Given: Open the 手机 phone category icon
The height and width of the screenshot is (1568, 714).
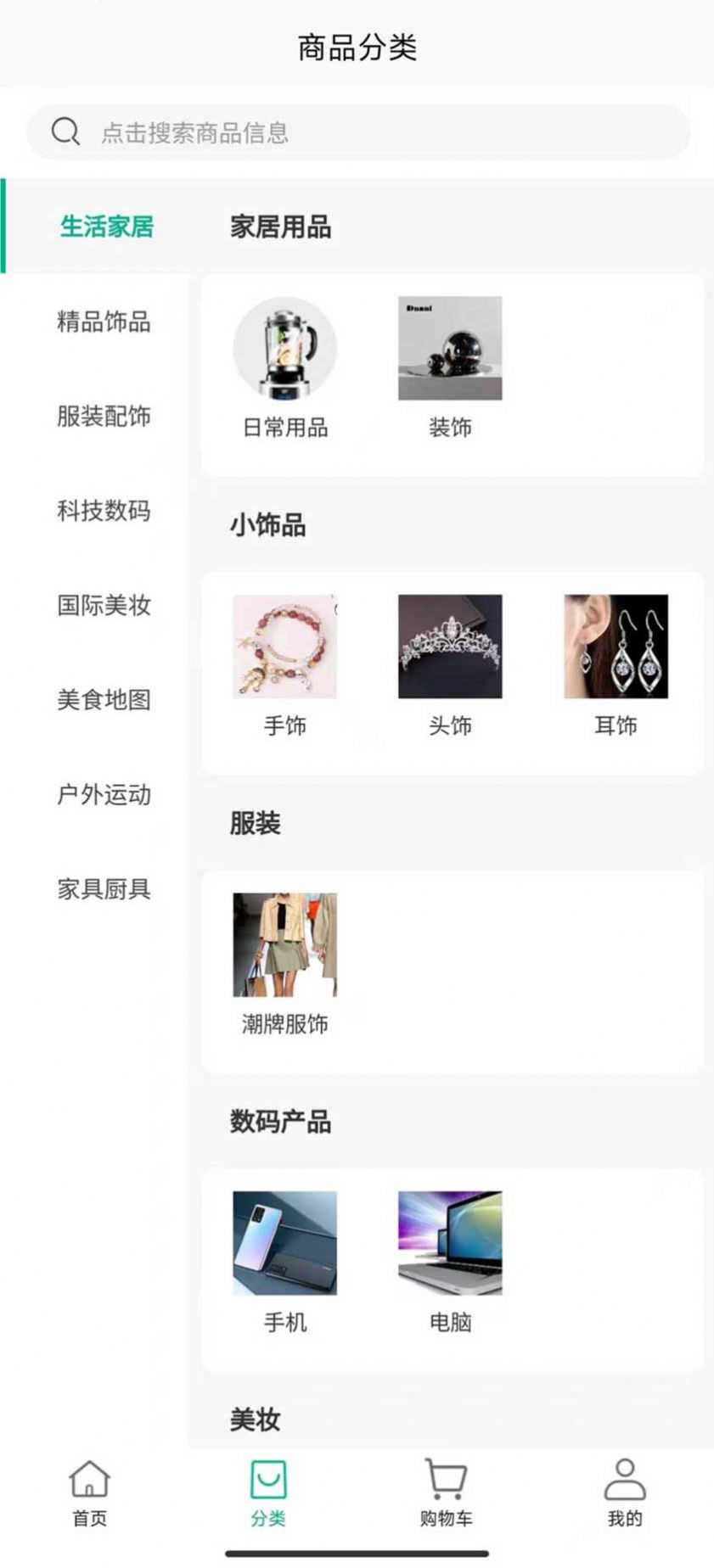Looking at the screenshot, I should pyautogui.click(x=285, y=1243).
